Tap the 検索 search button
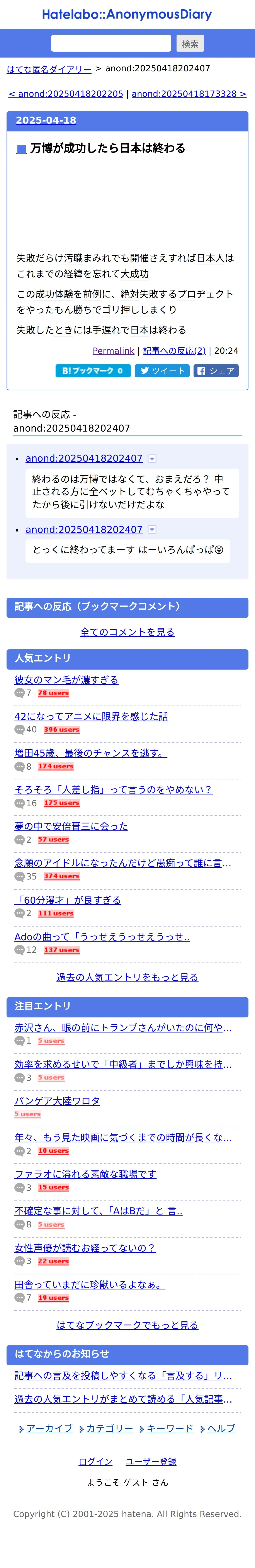The height and width of the screenshot is (1568, 255). [x=190, y=43]
